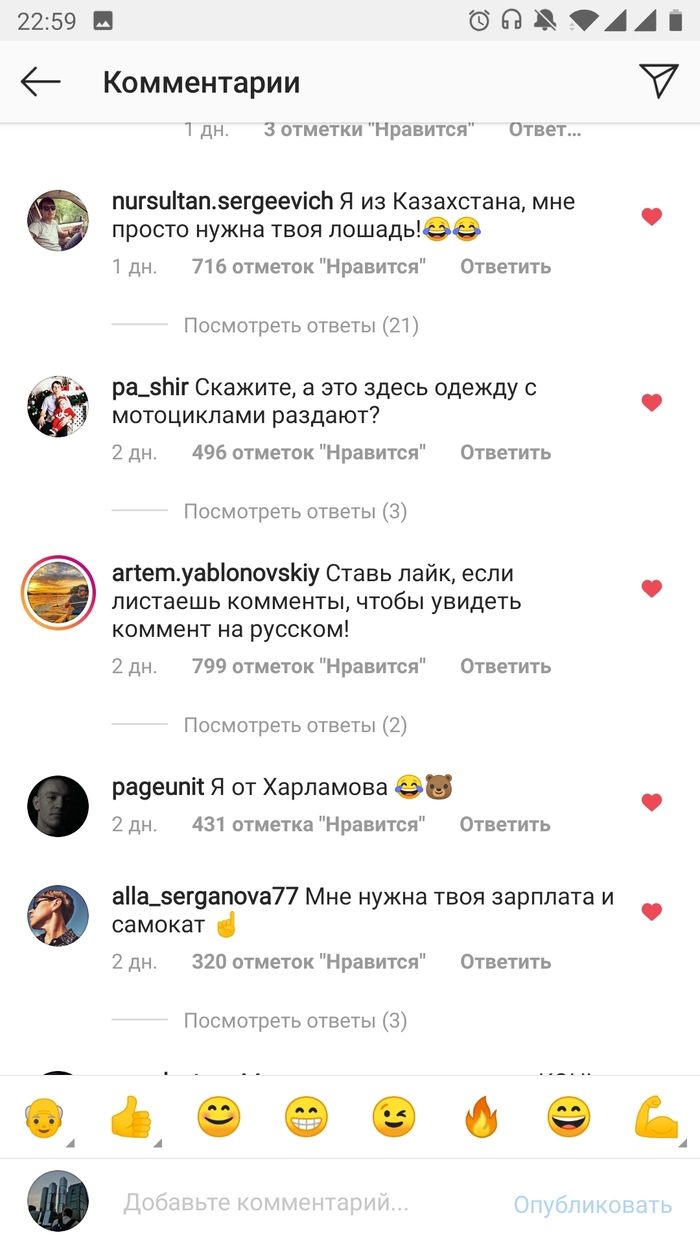Reply to pa_shir's comment
Image resolution: width=700 pixels, height=1244 pixels.
point(505,452)
